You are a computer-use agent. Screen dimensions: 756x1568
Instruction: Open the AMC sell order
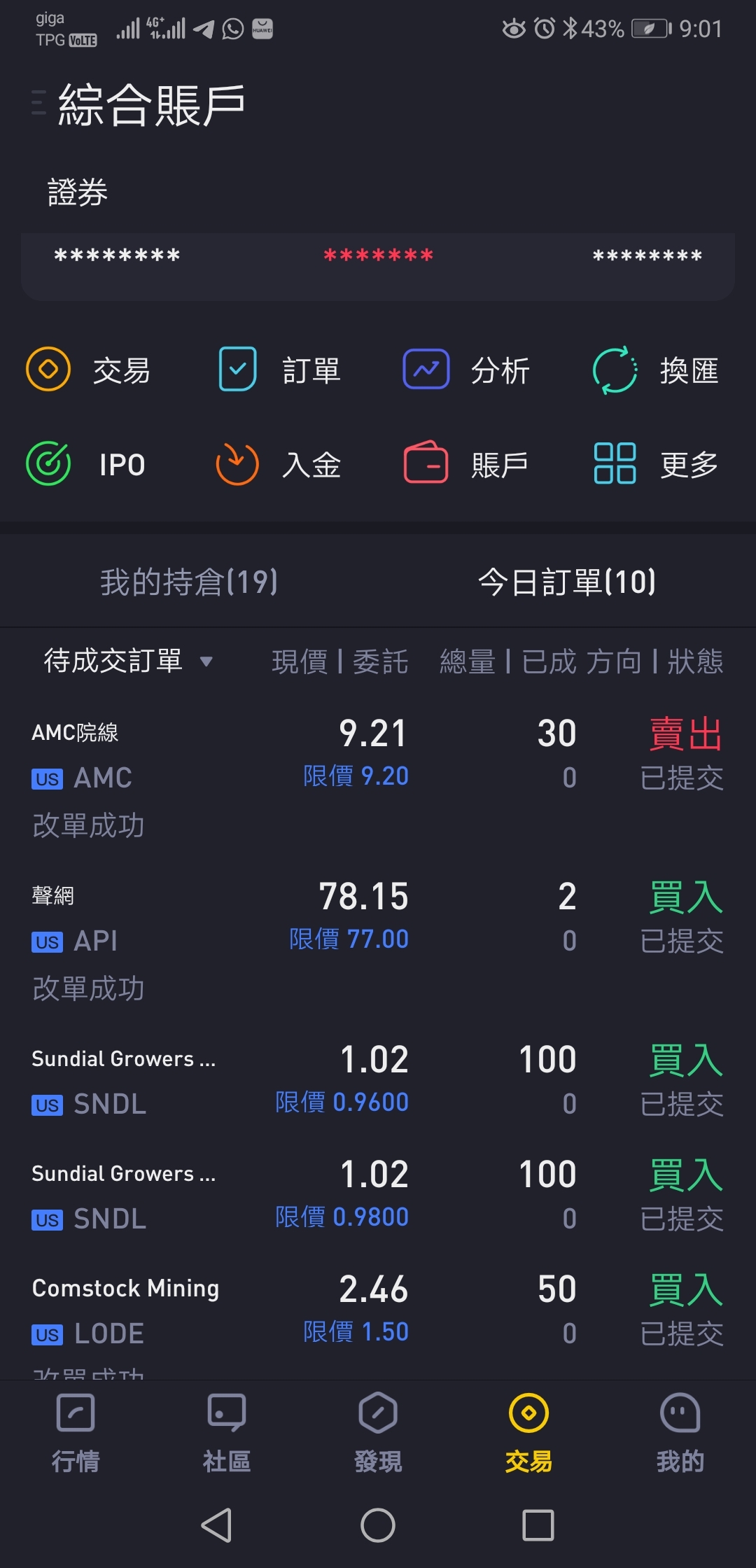pyautogui.click(x=378, y=778)
